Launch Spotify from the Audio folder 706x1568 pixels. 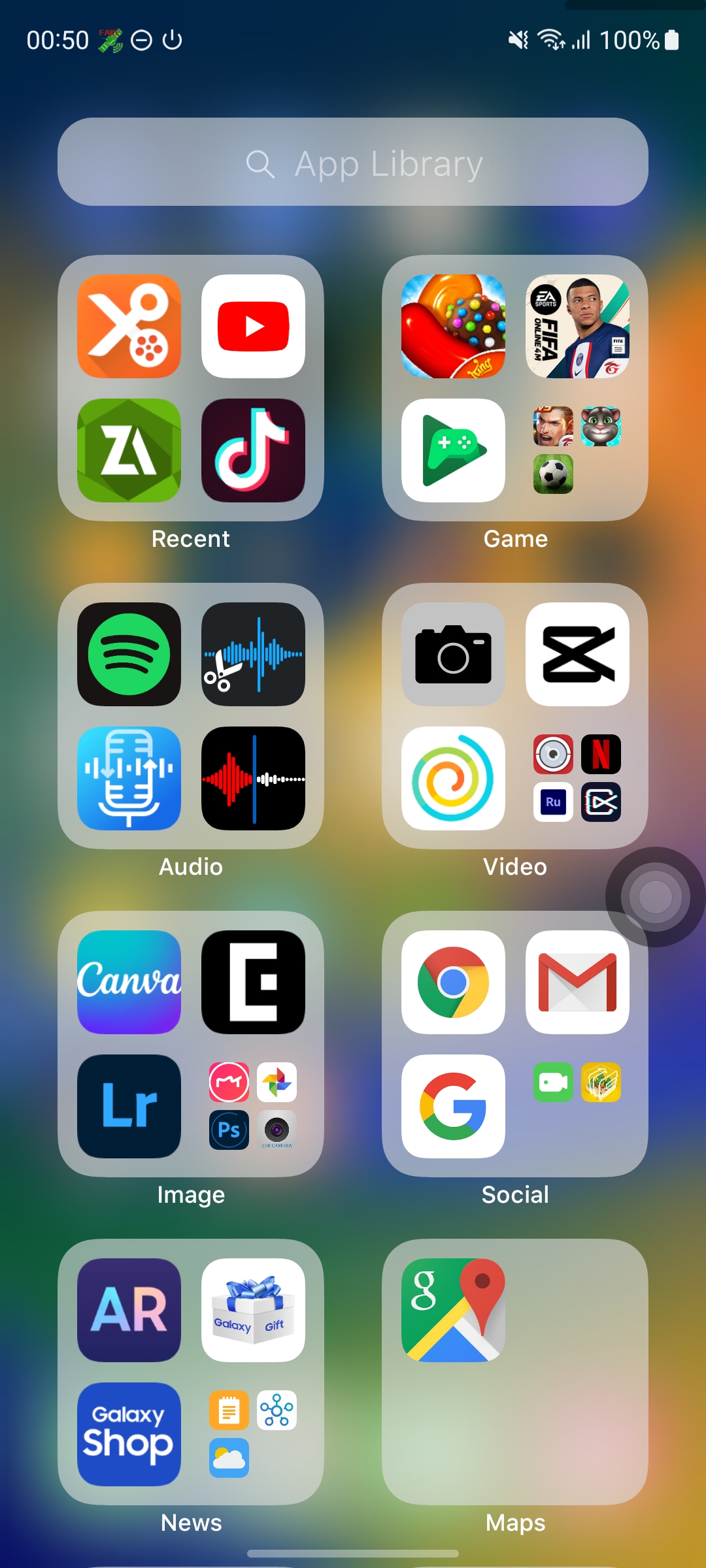click(128, 655)
